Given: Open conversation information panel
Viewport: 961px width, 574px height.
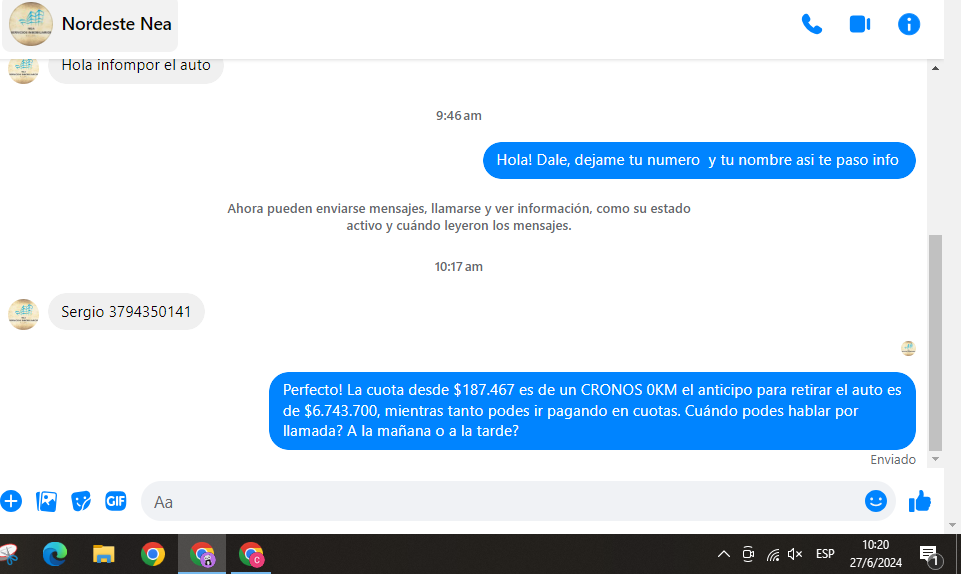Looking at the screenshot, I should coord(908,24).
